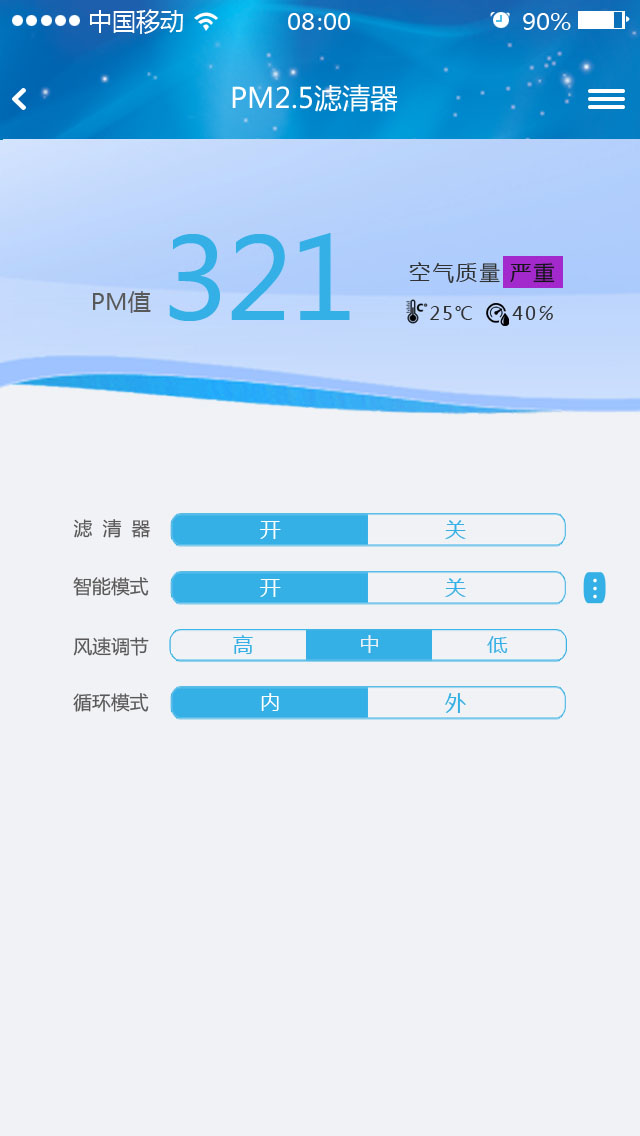The height and width of the screenshot is (1136, 640).
Task: Turn the 滤清器 filter on (开)
Action: (270, 530)
